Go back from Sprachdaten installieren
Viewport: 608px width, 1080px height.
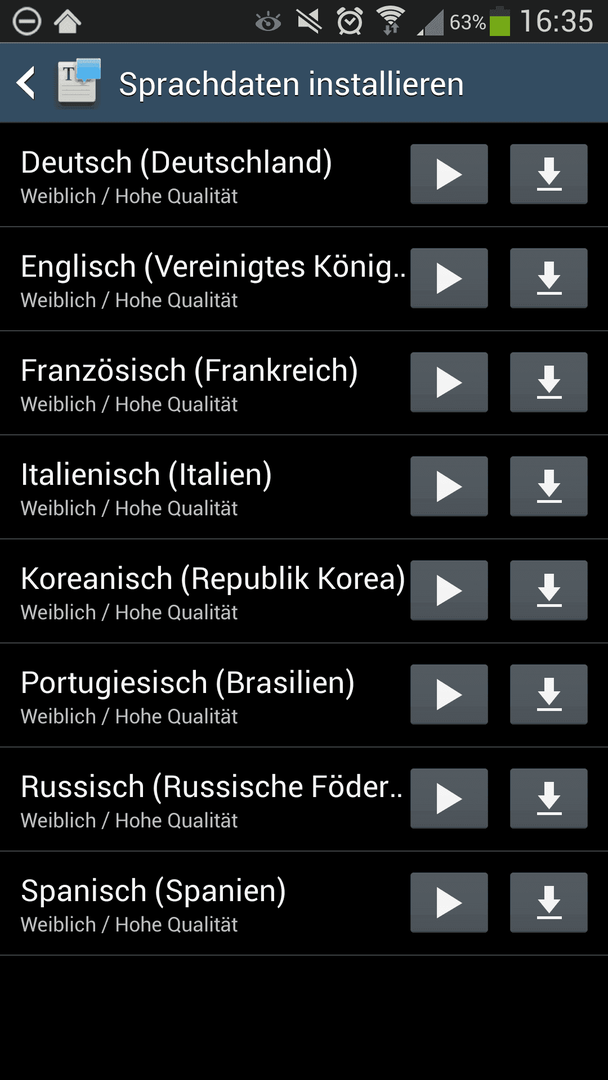point(26,84)
